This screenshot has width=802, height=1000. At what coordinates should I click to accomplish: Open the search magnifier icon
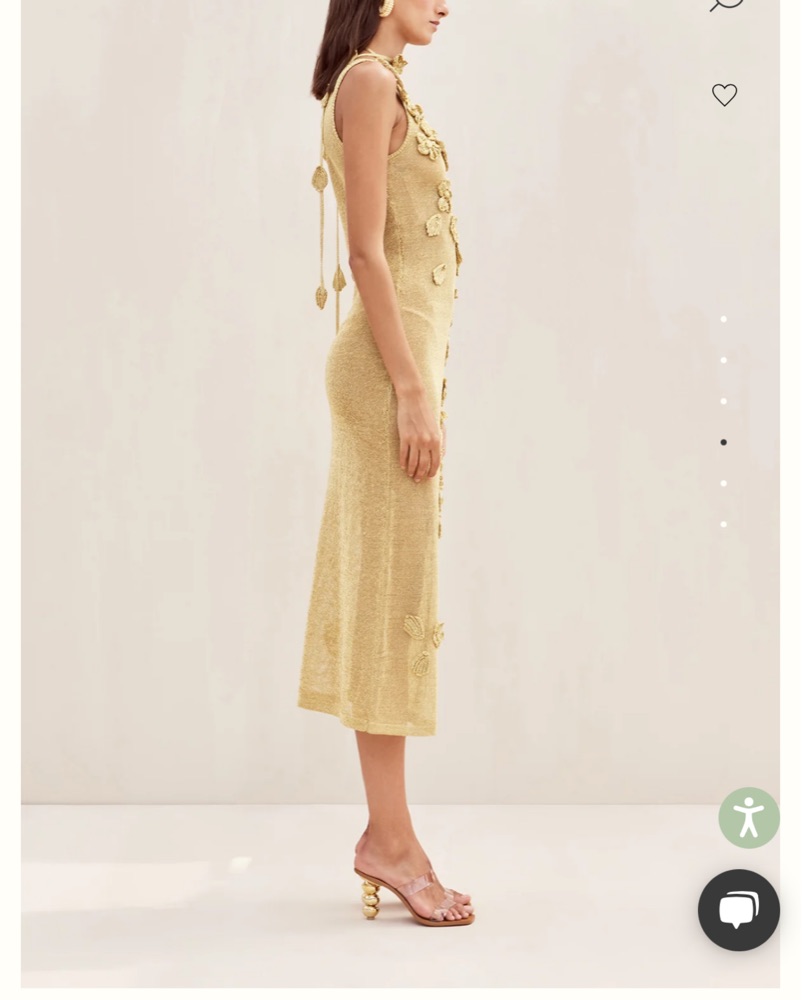(x=726, y=4)
